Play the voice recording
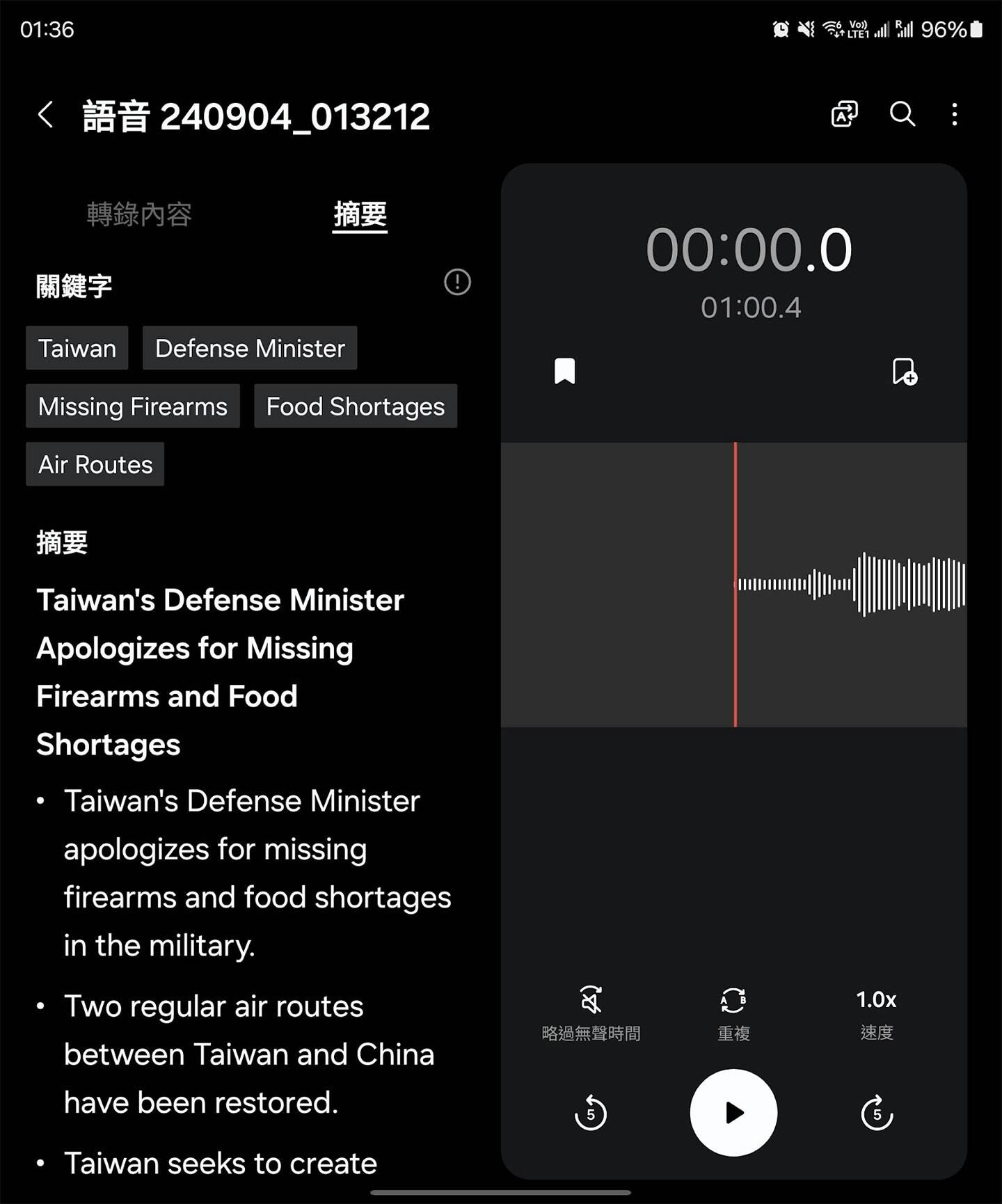Viewport: 1002px width, 1204px height. point(733,1112)
